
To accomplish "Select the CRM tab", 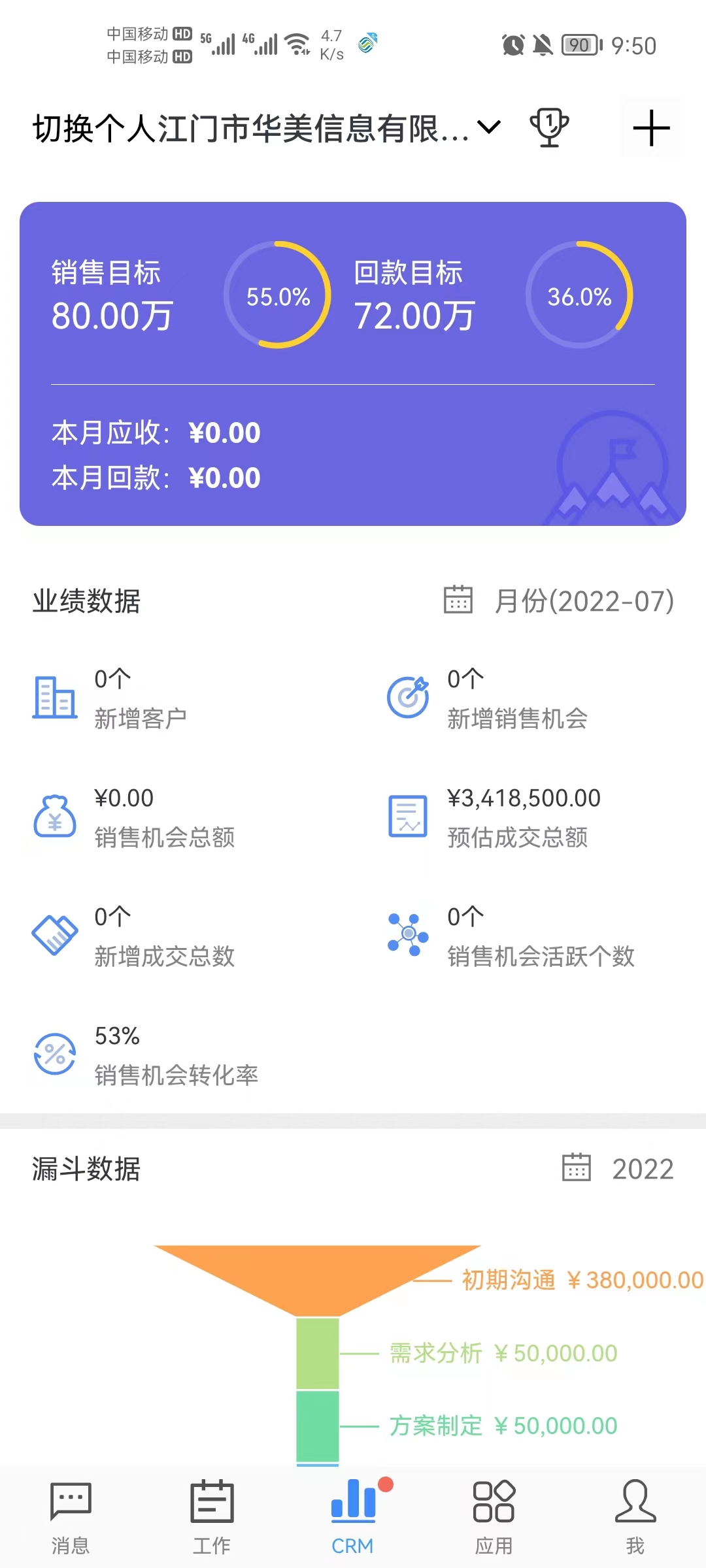I will (353, 1517).
